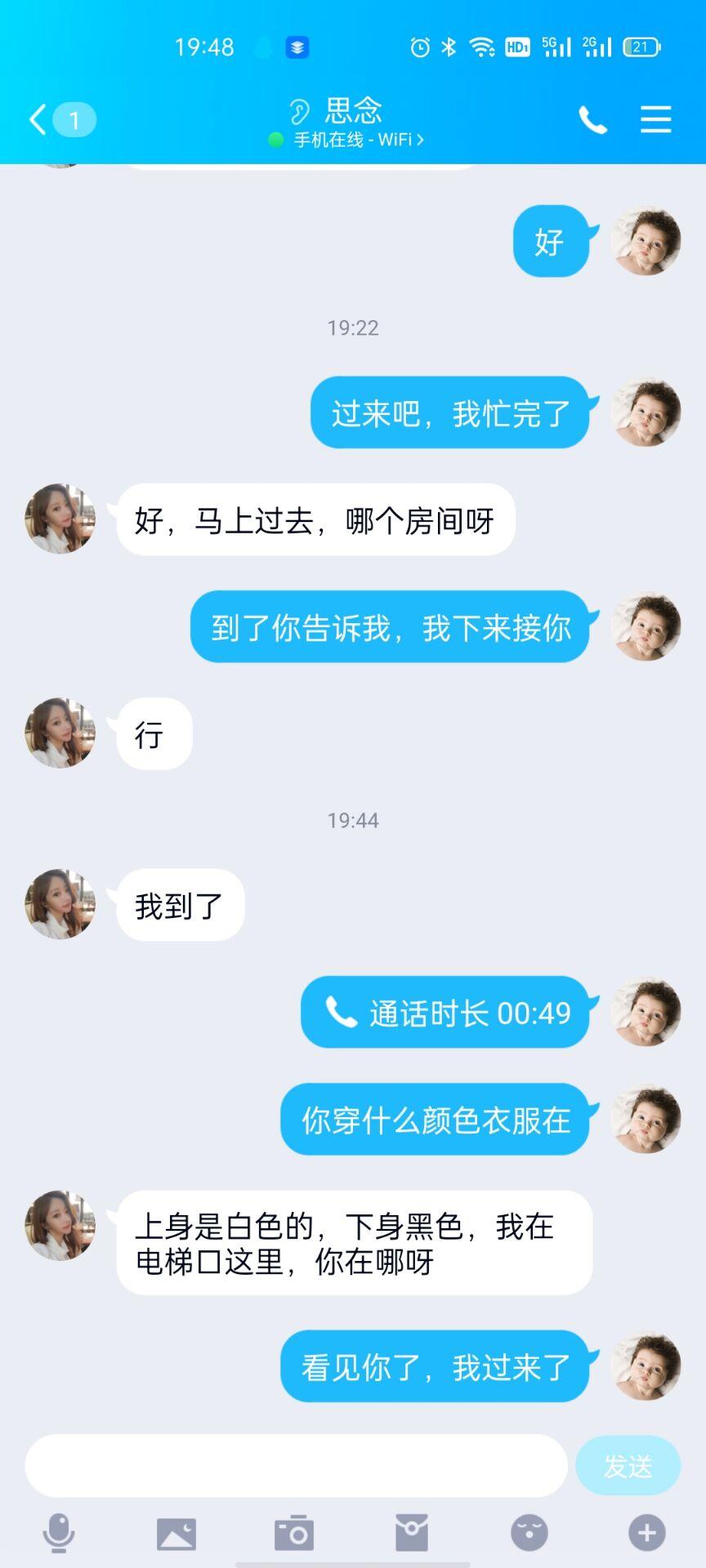The height and width of the screenshot is (1568, 706).
Task: Record a voice message with the microphone
Action: [x=59, y=1533]
